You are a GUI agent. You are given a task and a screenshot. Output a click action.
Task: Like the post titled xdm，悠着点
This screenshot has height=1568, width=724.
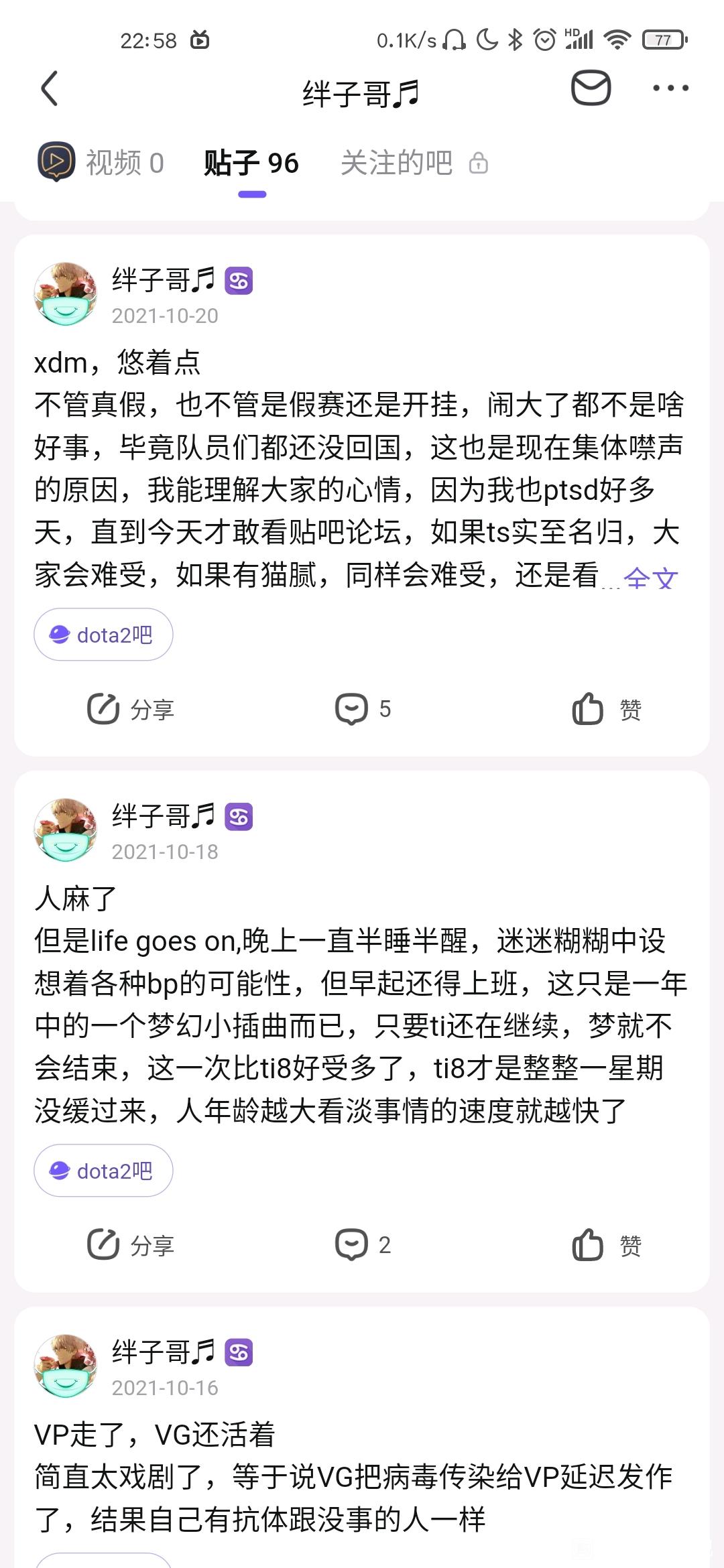click(x=607, y=709)
